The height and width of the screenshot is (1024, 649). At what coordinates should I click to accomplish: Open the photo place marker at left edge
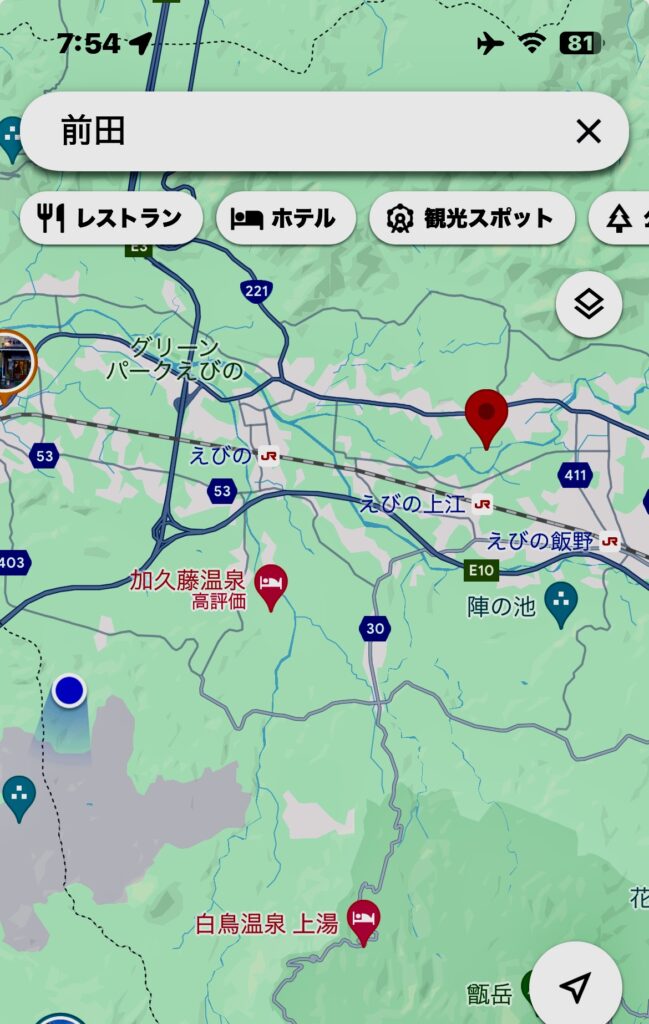coord(14,362)
